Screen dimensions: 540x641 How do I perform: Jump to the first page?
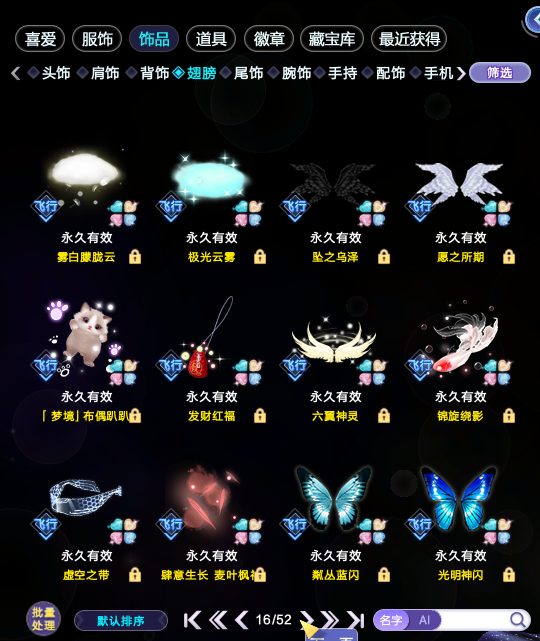[x=192, y=620]
